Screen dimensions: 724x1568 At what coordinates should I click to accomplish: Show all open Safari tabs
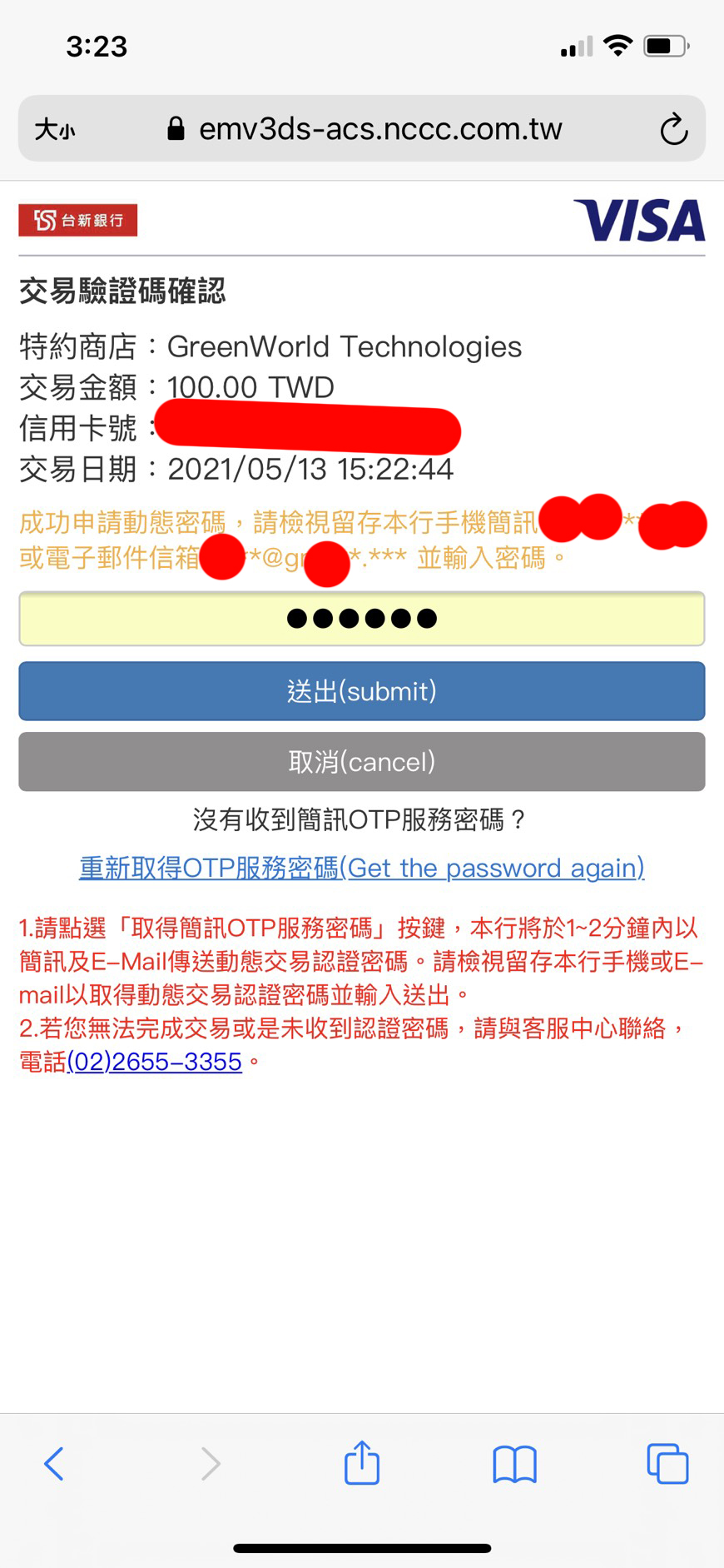(667, 1463)
